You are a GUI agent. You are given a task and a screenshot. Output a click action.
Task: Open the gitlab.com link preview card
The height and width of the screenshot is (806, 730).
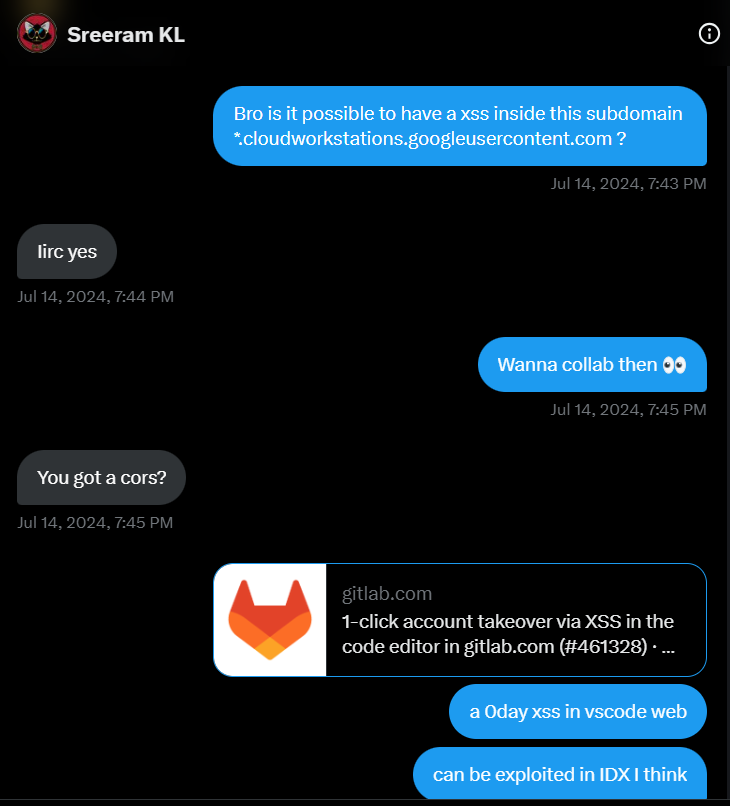pyautogui.click(x=460, y=620)
